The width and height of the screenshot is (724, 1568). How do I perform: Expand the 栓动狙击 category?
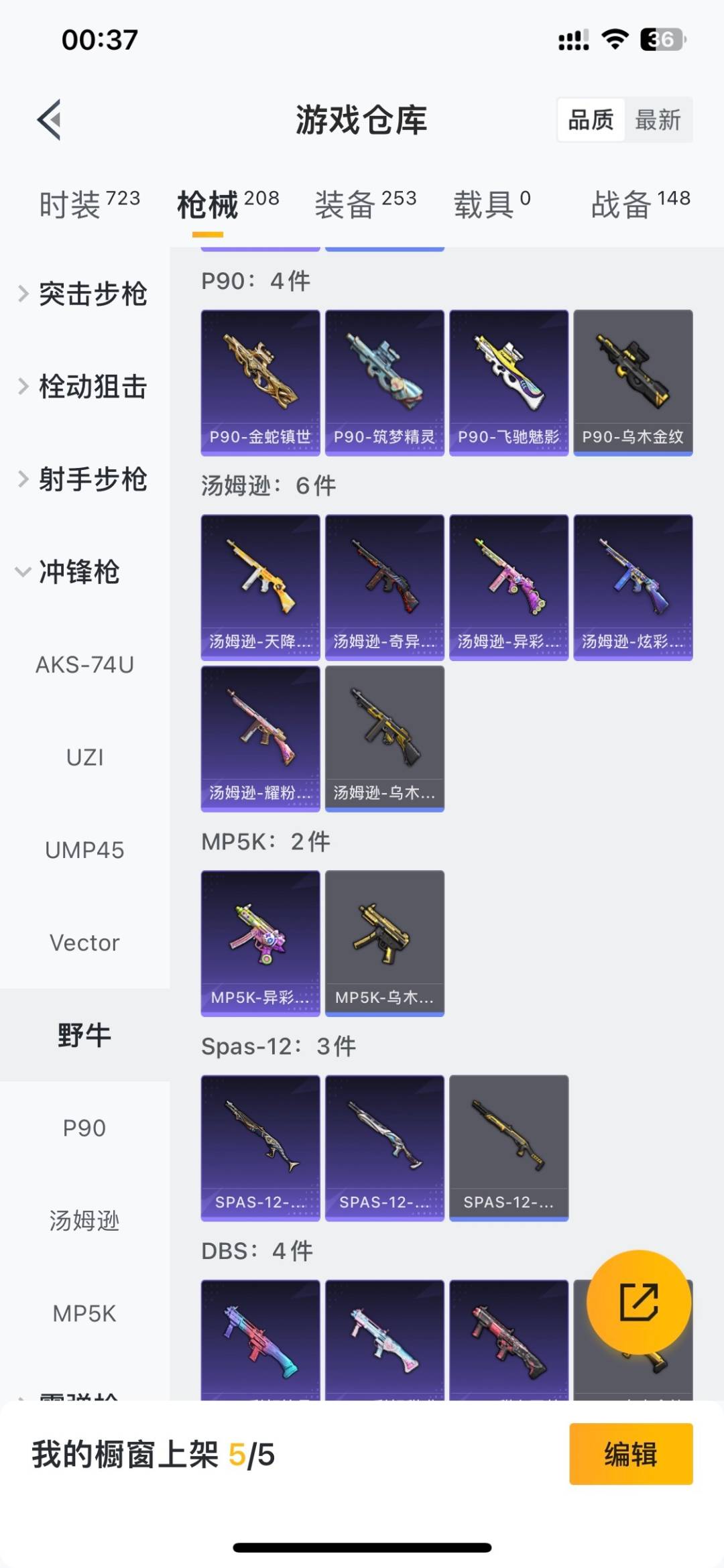click(x=93, y=387)
